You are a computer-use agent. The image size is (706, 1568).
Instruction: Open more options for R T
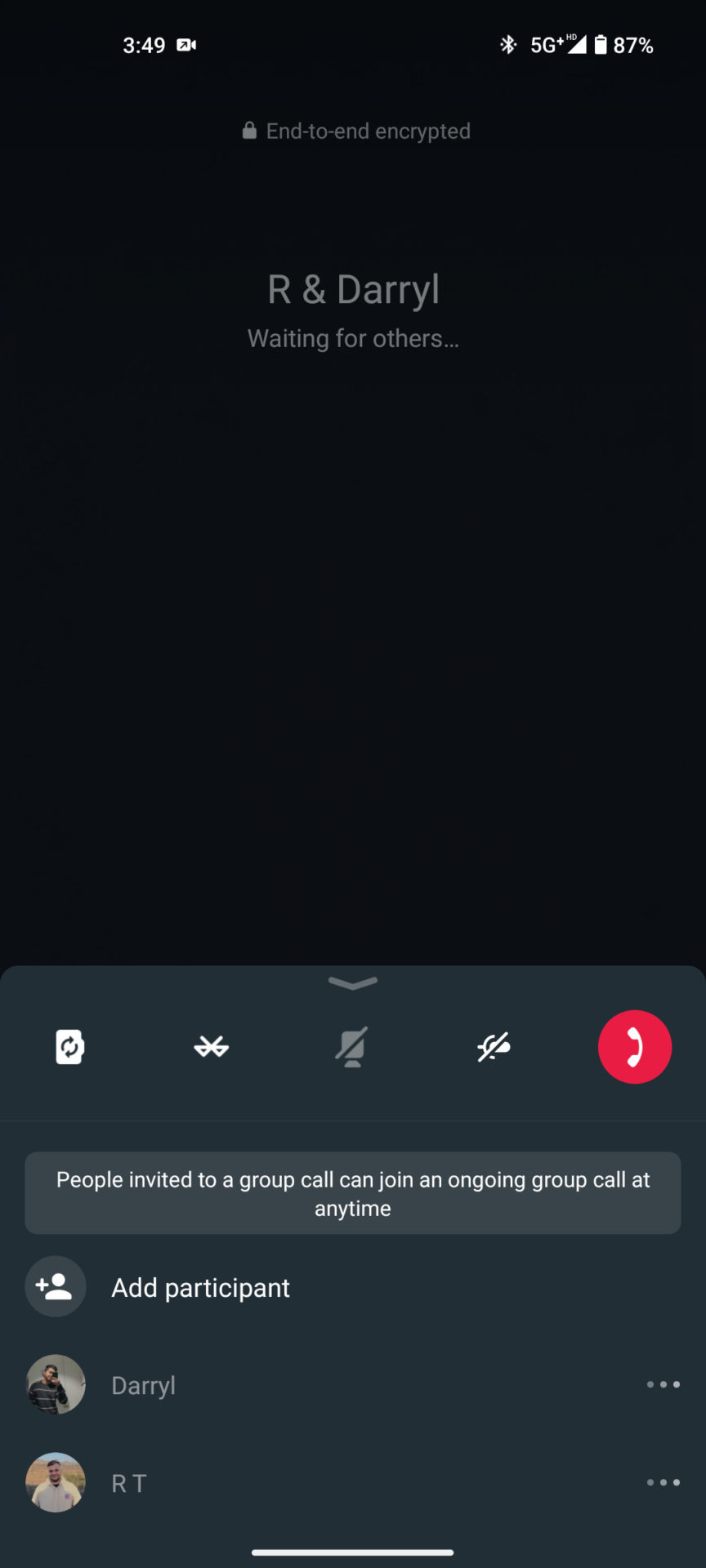pos(663,1482)
